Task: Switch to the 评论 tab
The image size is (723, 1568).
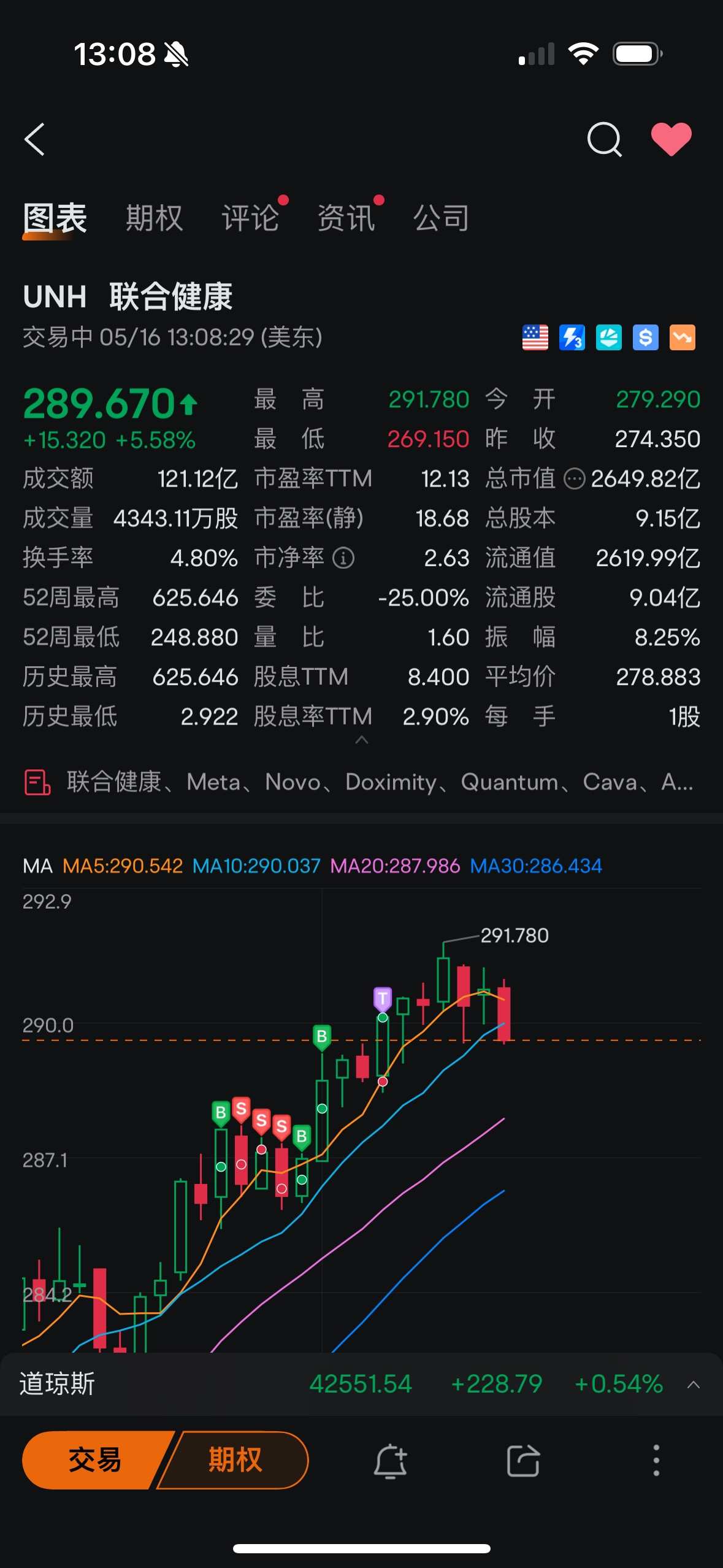Action: [x=250, y=218]
